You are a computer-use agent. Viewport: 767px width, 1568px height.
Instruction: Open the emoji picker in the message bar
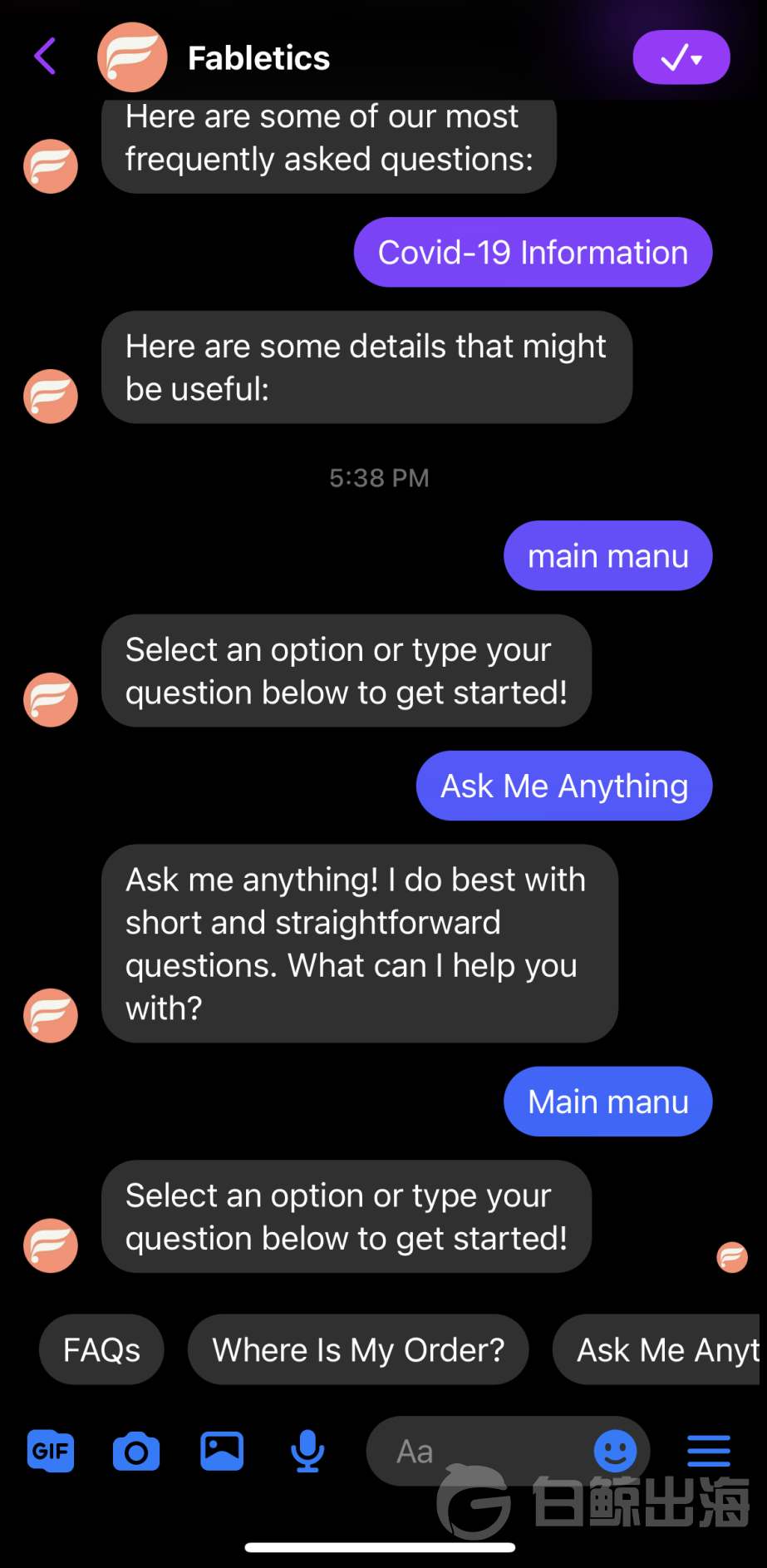pyautogui.click(x=616, y=1451)
